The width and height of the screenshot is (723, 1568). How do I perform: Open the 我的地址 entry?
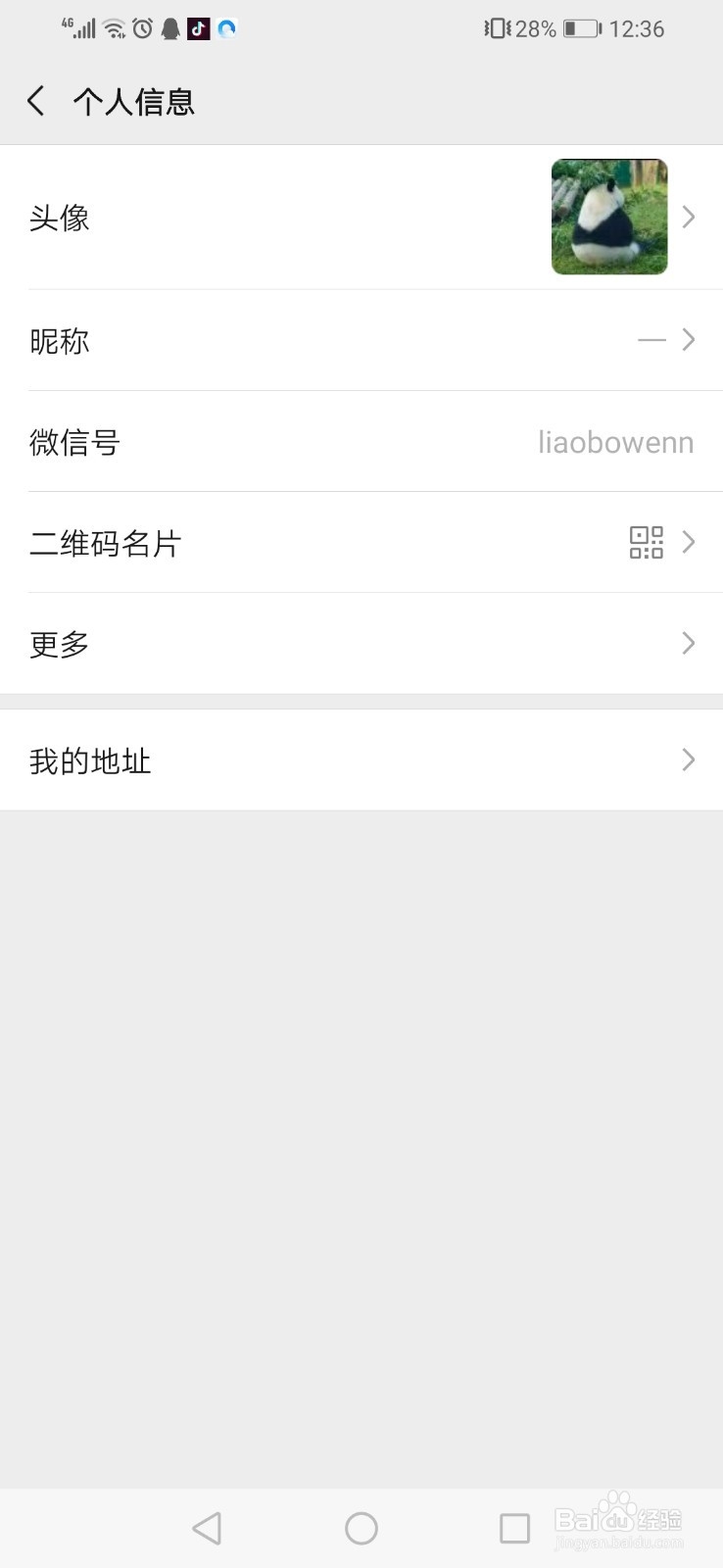(x=361, y=759)
